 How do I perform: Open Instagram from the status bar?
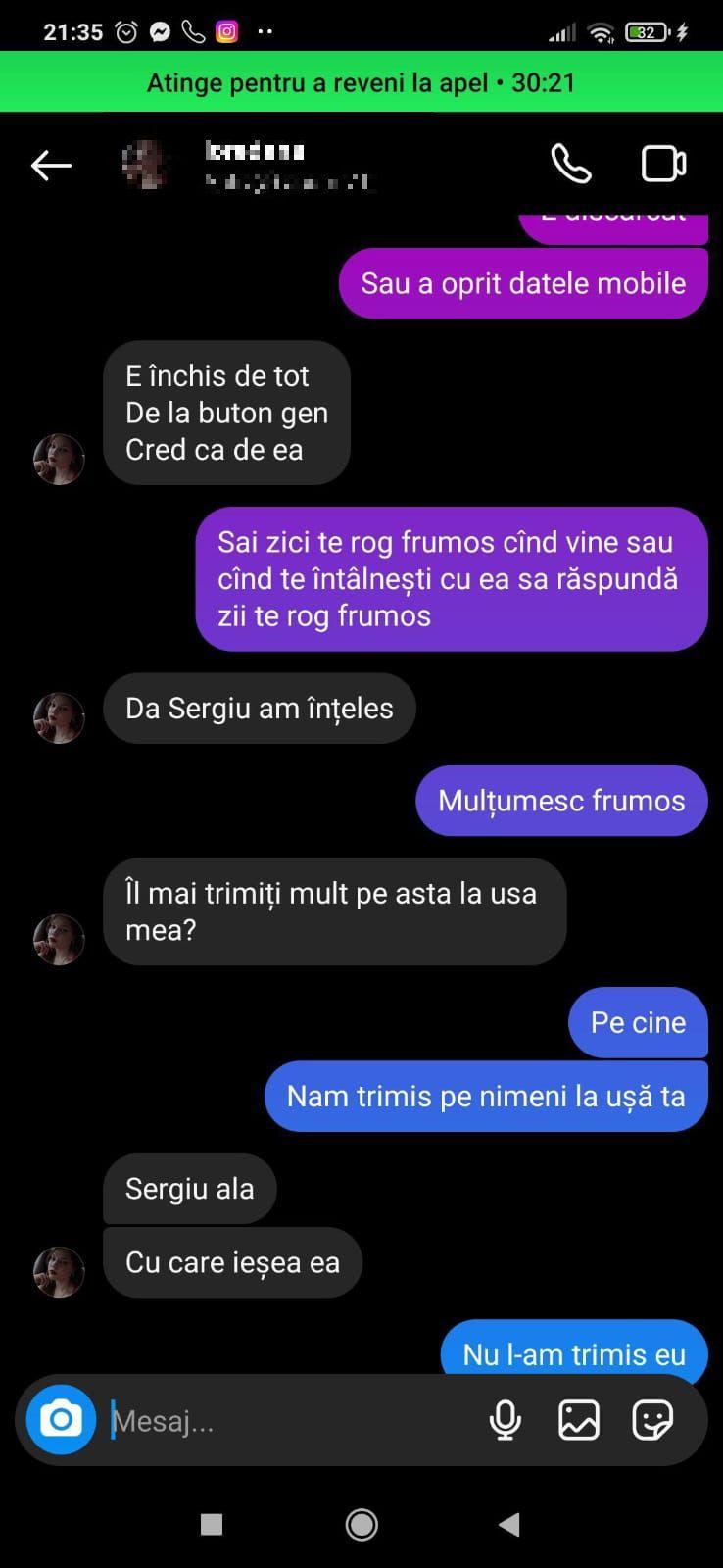226,31
